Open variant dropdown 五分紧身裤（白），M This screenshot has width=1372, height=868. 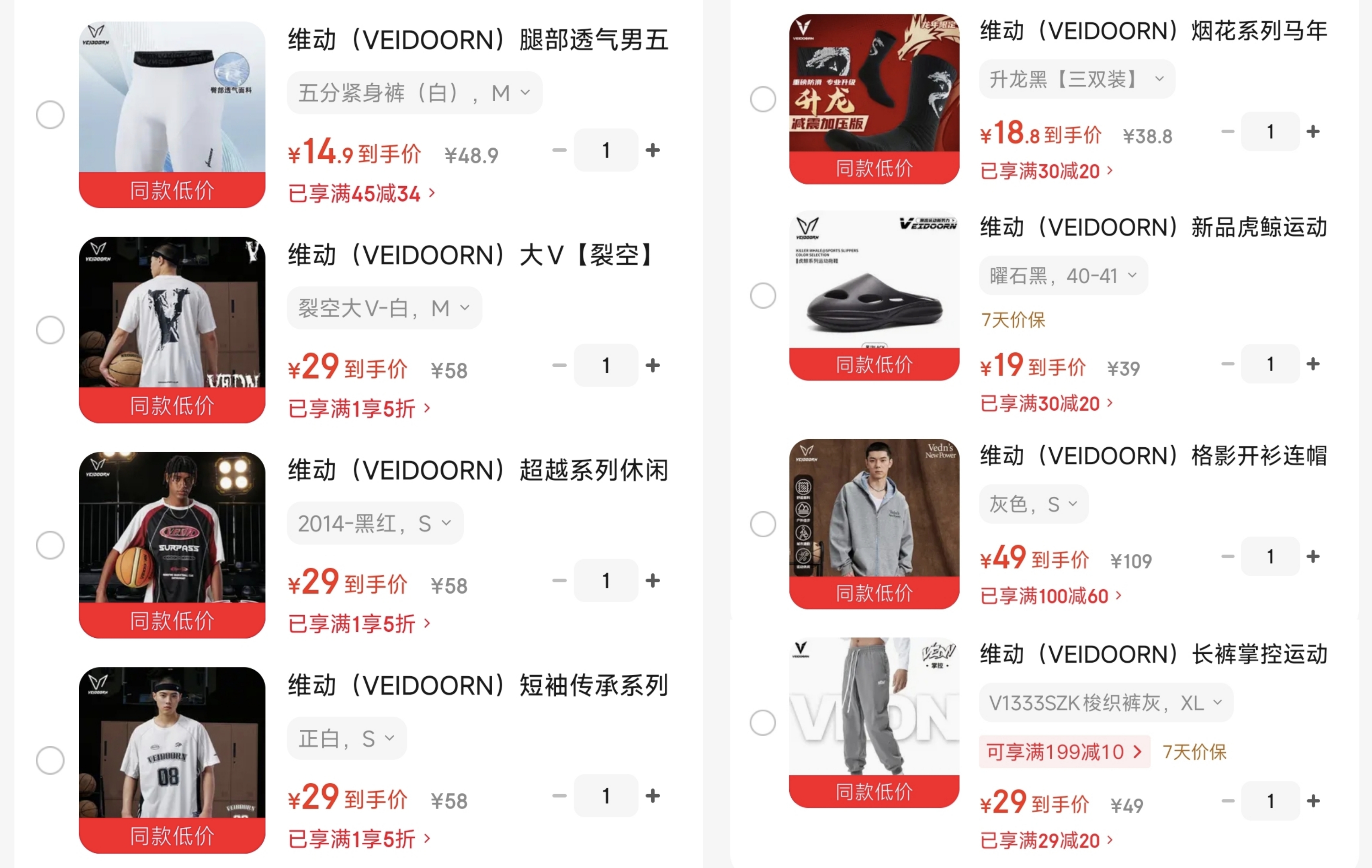point(414,92)
